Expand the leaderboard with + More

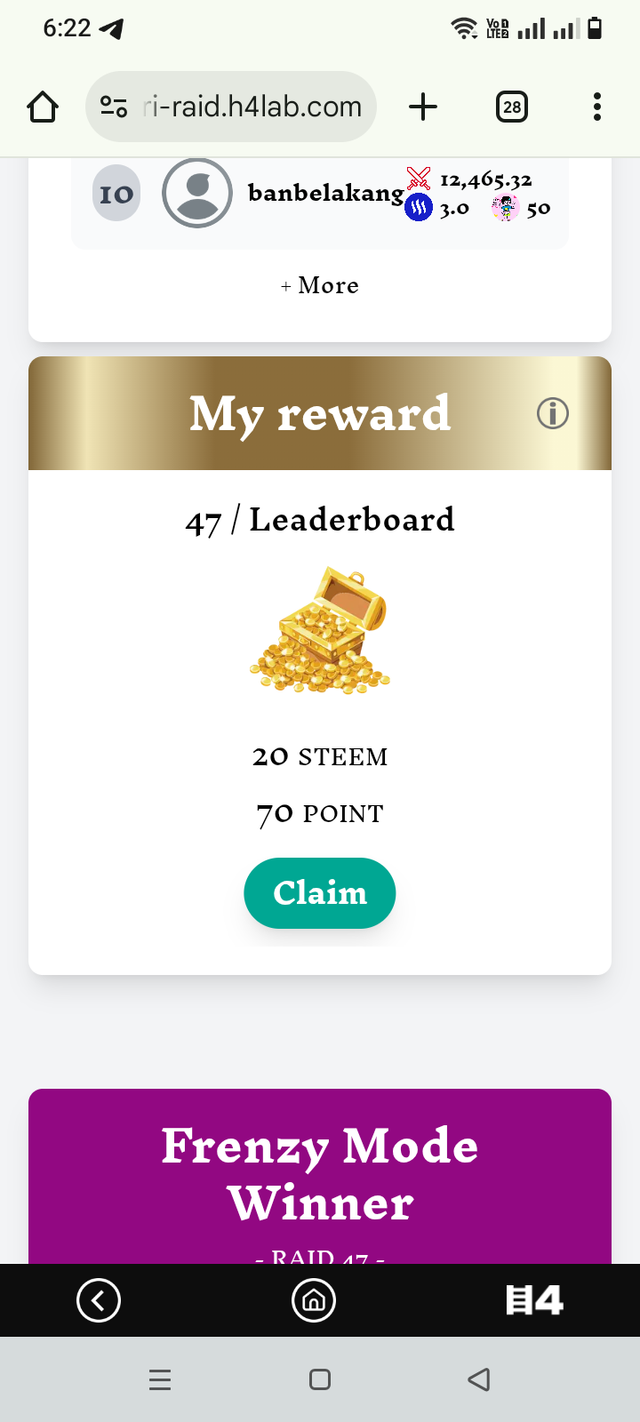pyautogui.click(x=320, y=286)
